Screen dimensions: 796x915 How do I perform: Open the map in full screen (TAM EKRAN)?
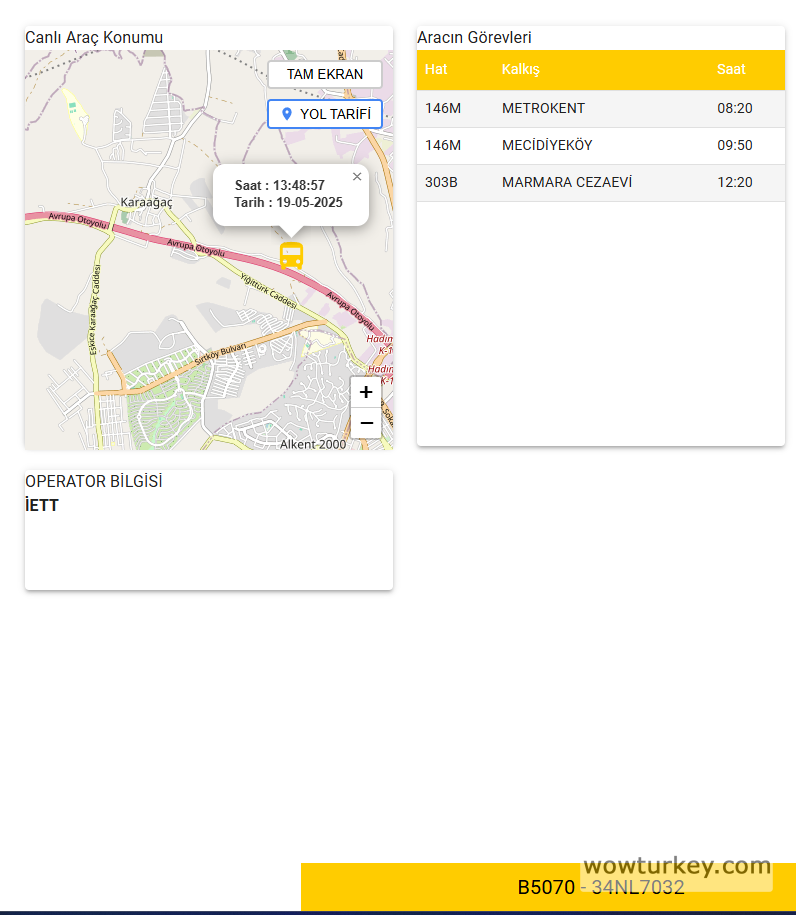324,75
